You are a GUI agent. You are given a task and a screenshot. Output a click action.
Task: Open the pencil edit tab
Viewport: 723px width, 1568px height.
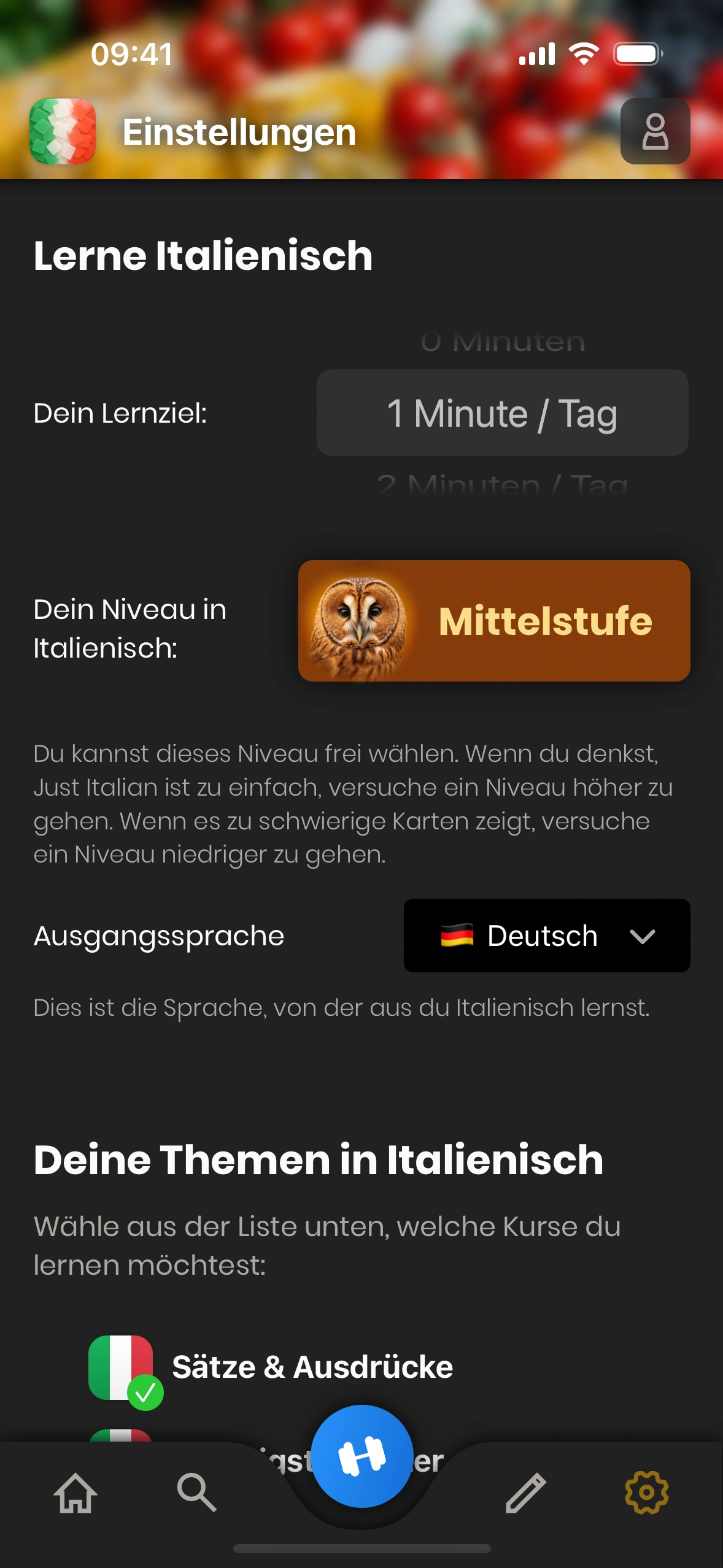pos(525,1493)
